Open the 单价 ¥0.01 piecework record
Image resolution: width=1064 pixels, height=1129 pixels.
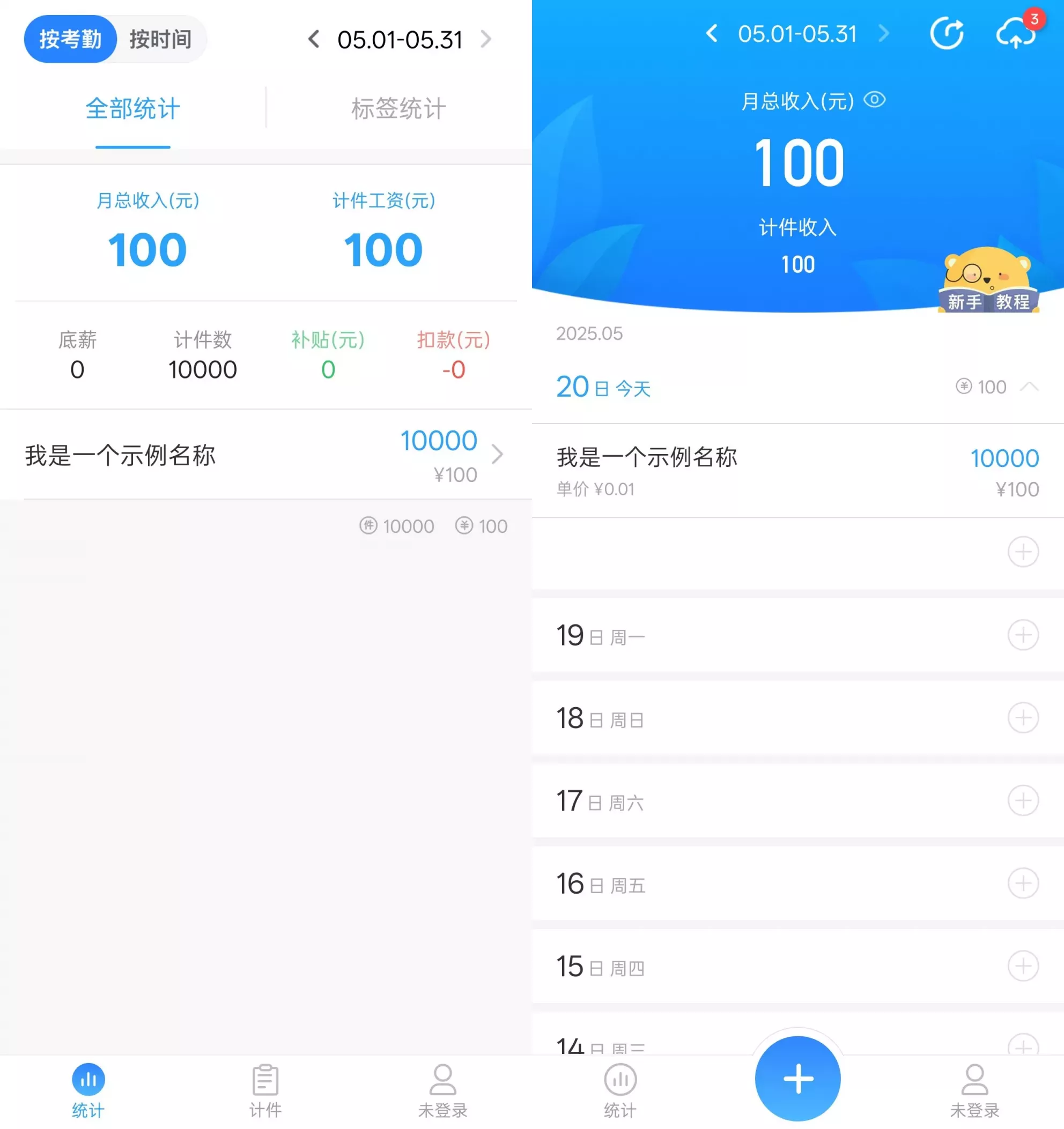point(797,471)
